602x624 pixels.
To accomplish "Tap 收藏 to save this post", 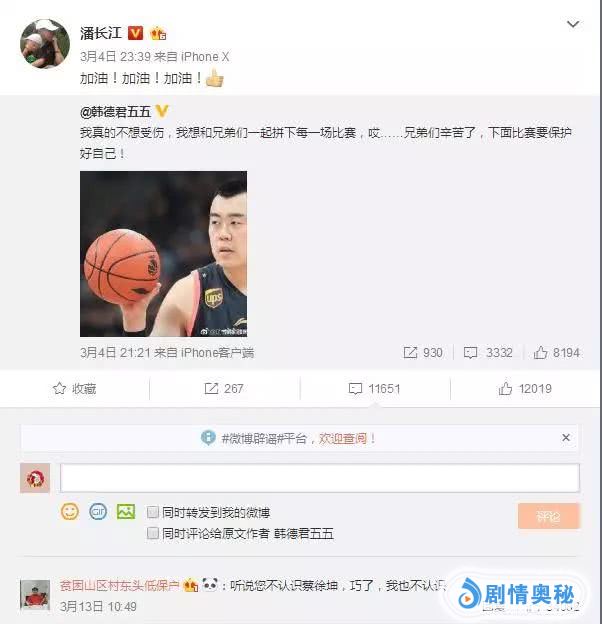I will click(74, 388).
